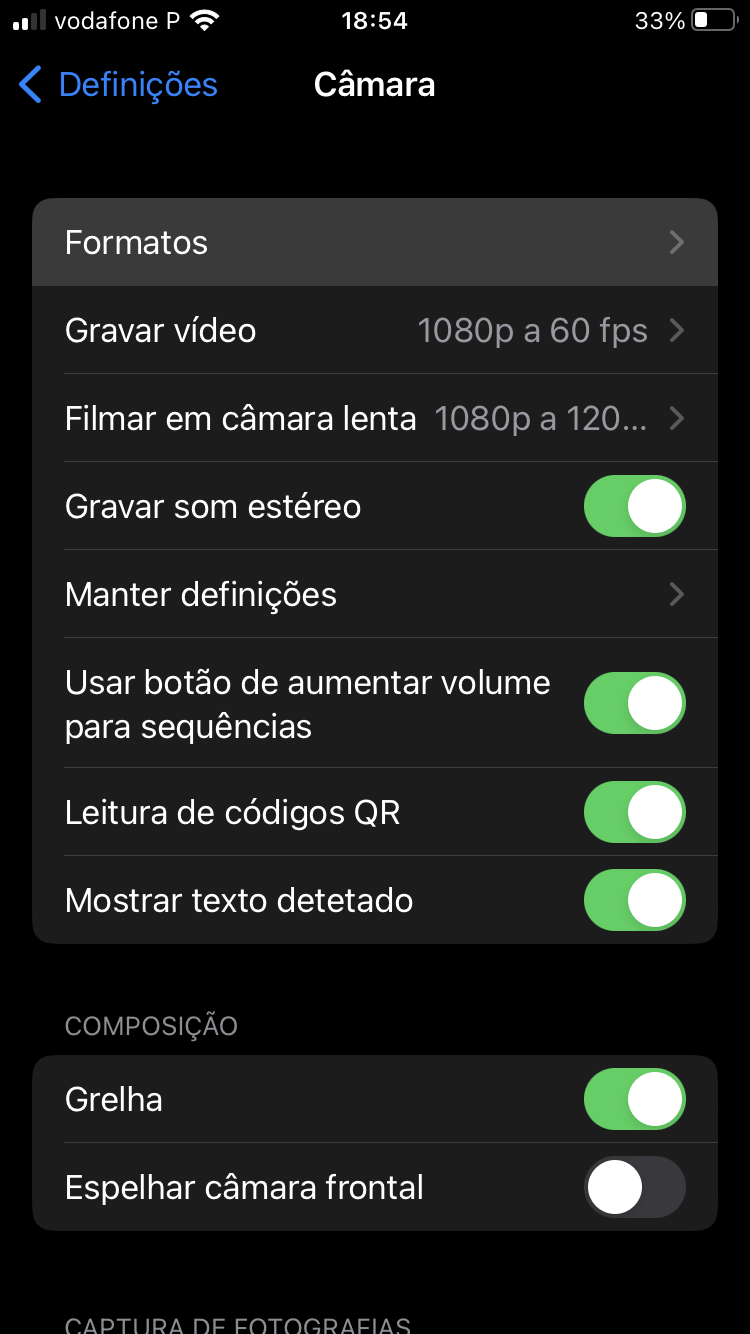Open Filmar em câmara lenta options
The width and height of the screenshot is (750, 1334).
pyautogui.click(x=375, y=418)
